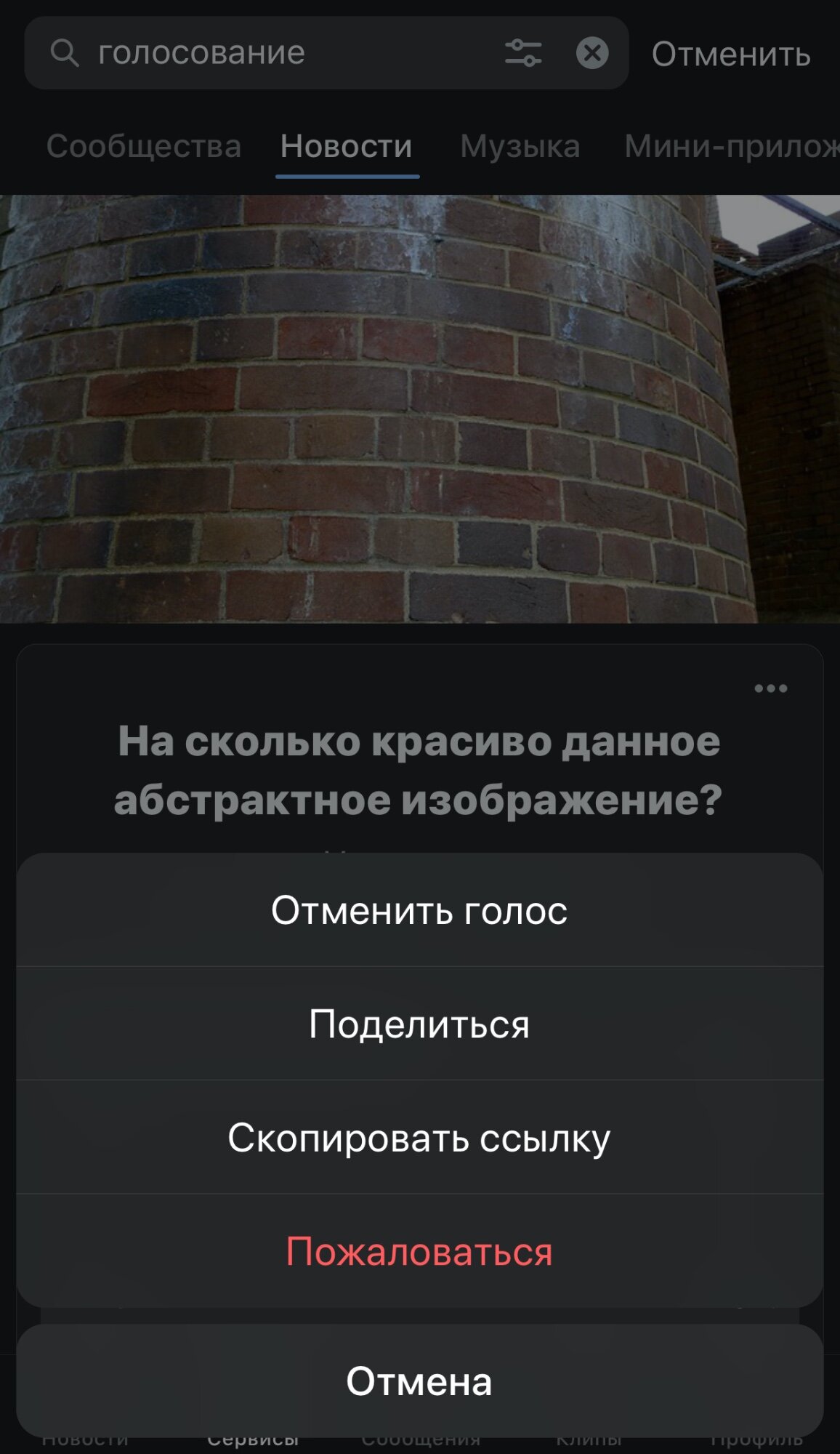Select 'Отменить голос' to retract vote
Viewport: 840px width, 1454px height.
tap(419, 910)
